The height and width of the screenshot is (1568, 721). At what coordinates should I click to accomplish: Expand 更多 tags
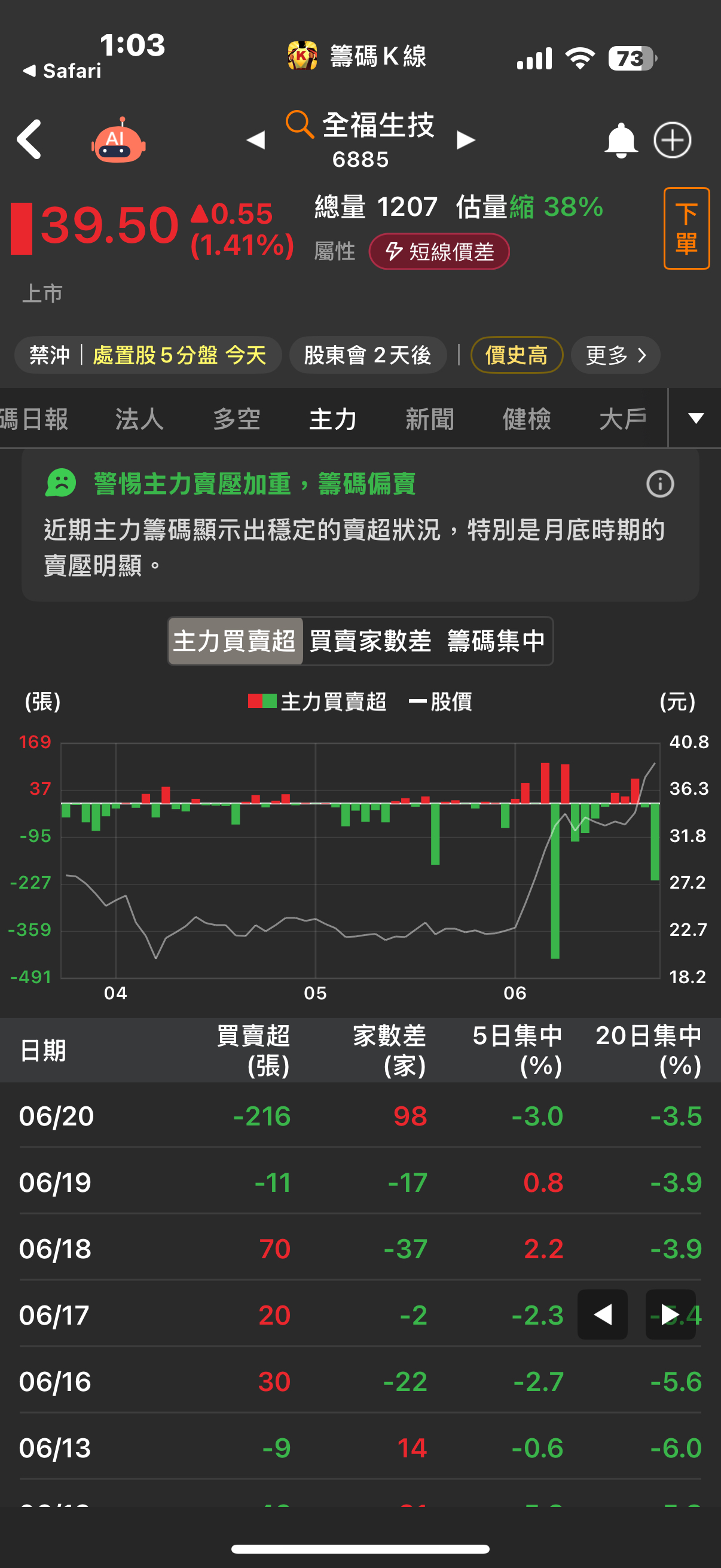[615, 355]
